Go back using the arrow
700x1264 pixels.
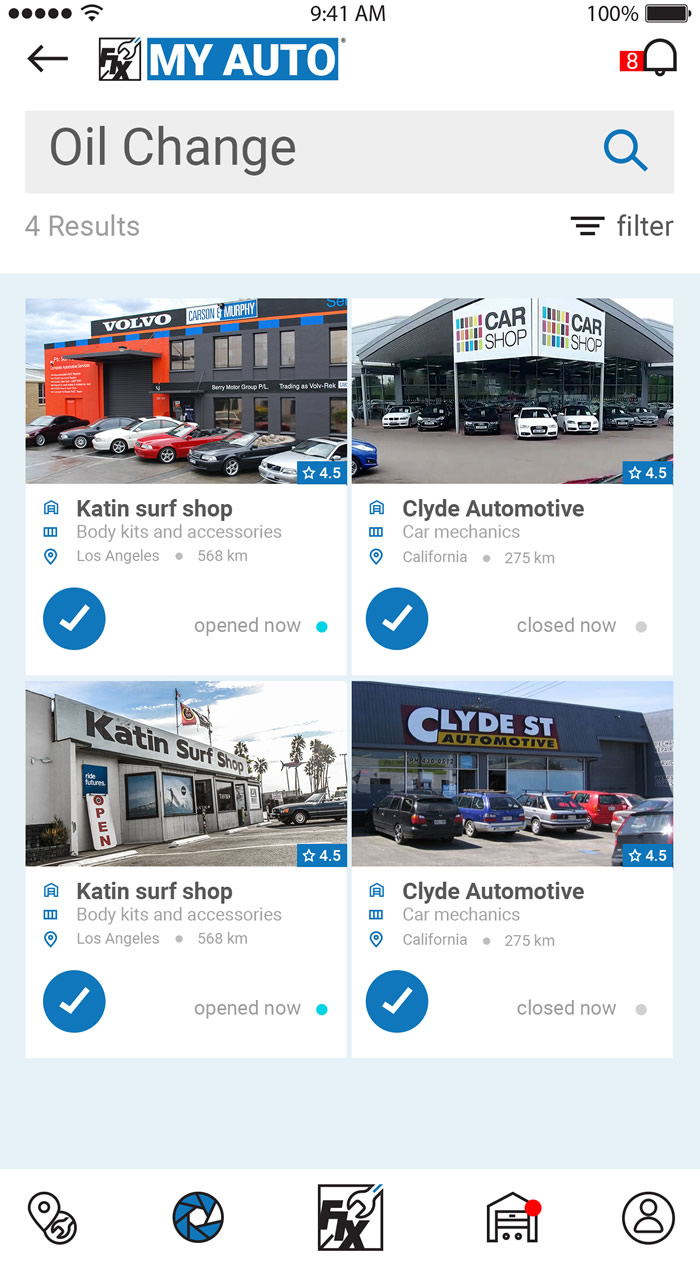(47, 59)
